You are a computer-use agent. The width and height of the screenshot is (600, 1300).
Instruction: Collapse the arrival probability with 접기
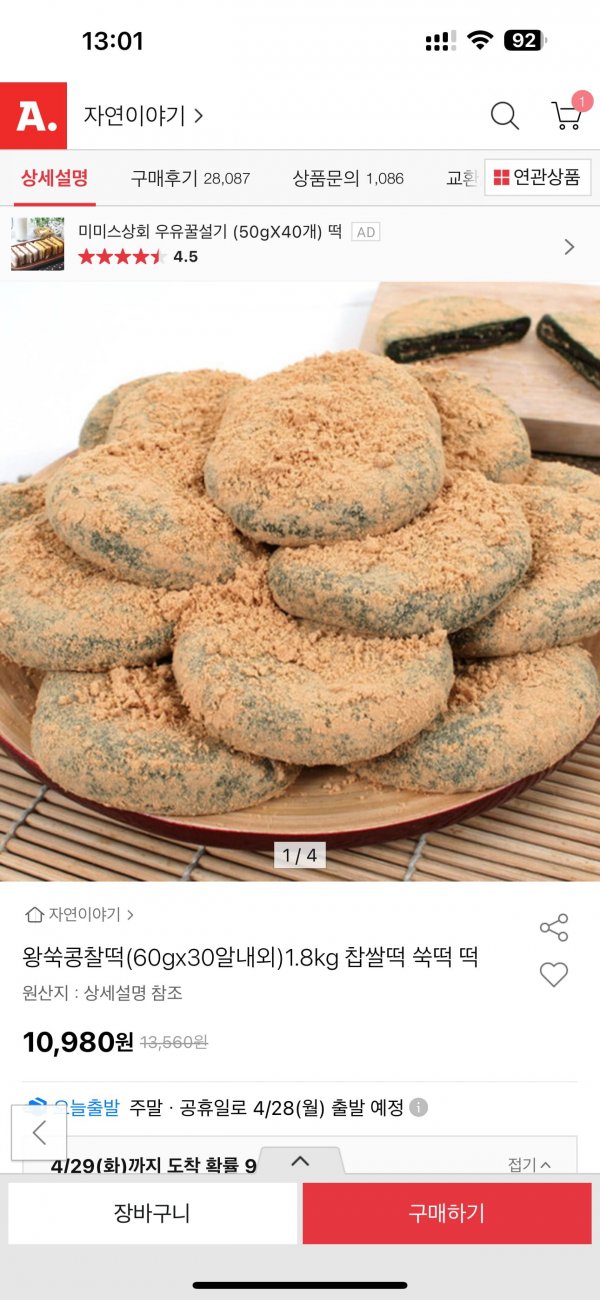pyautogui.click(x=529, y=1165)
